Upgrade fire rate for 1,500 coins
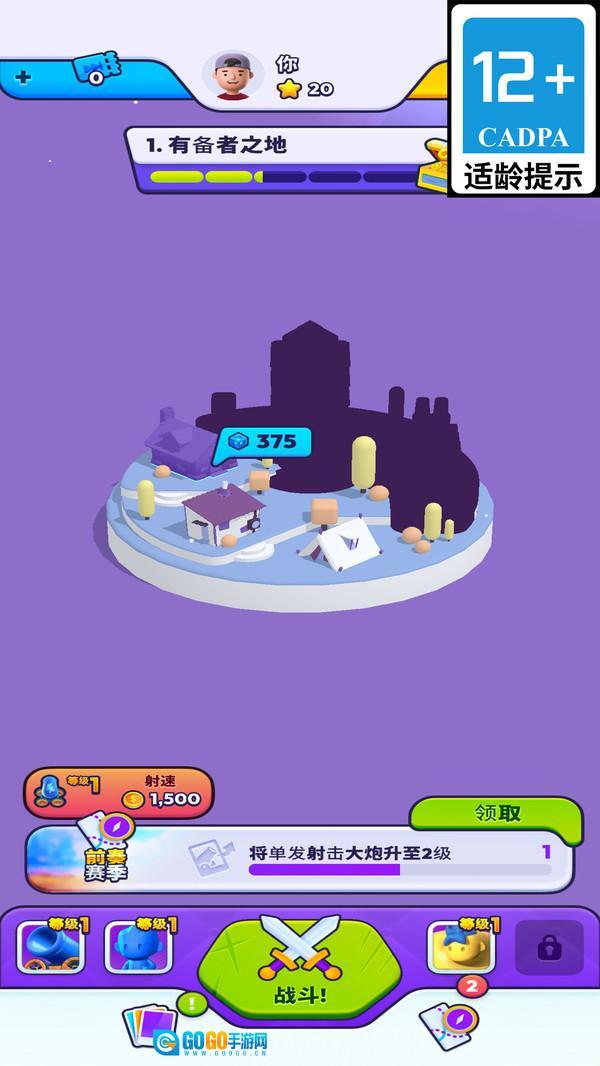 118,792
